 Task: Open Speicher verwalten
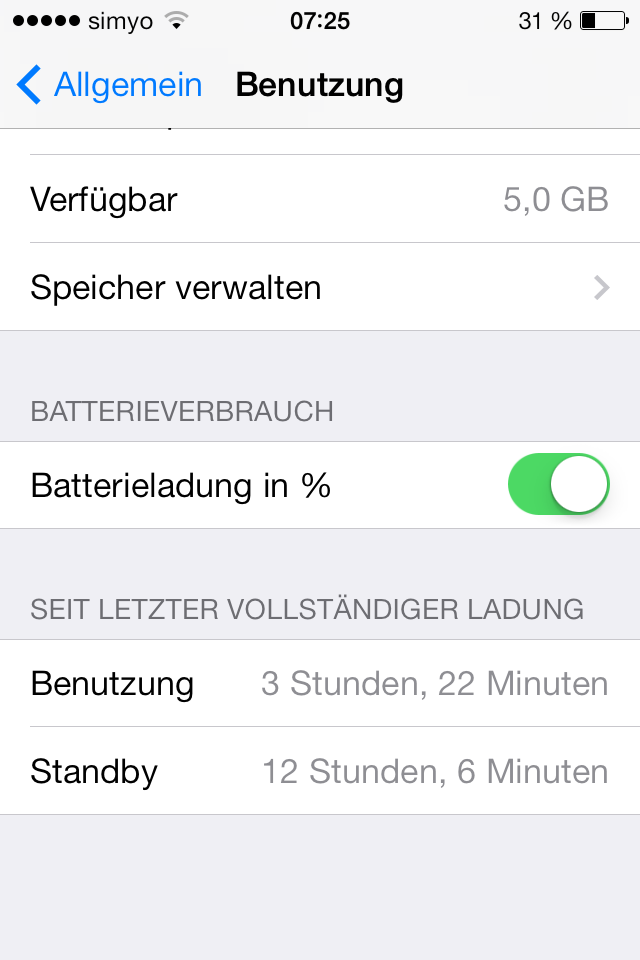pos(320,288)
